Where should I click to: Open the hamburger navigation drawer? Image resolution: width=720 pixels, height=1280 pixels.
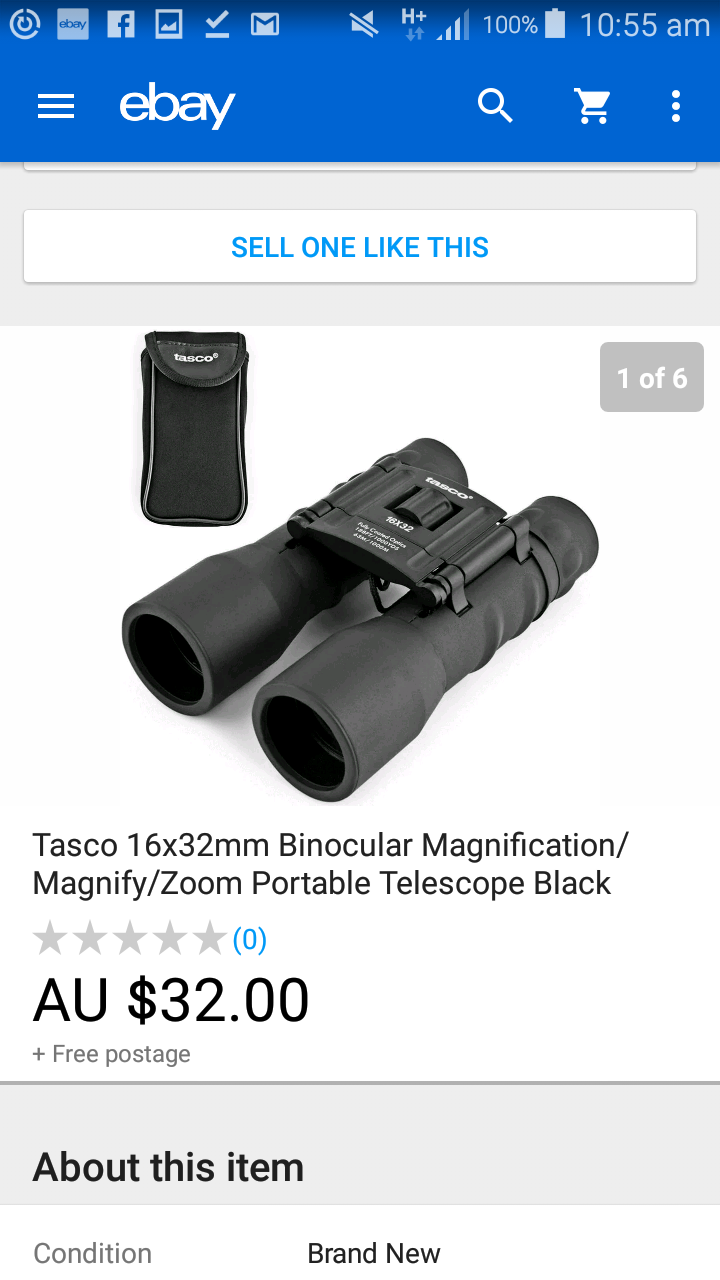(x=56, y=106)
